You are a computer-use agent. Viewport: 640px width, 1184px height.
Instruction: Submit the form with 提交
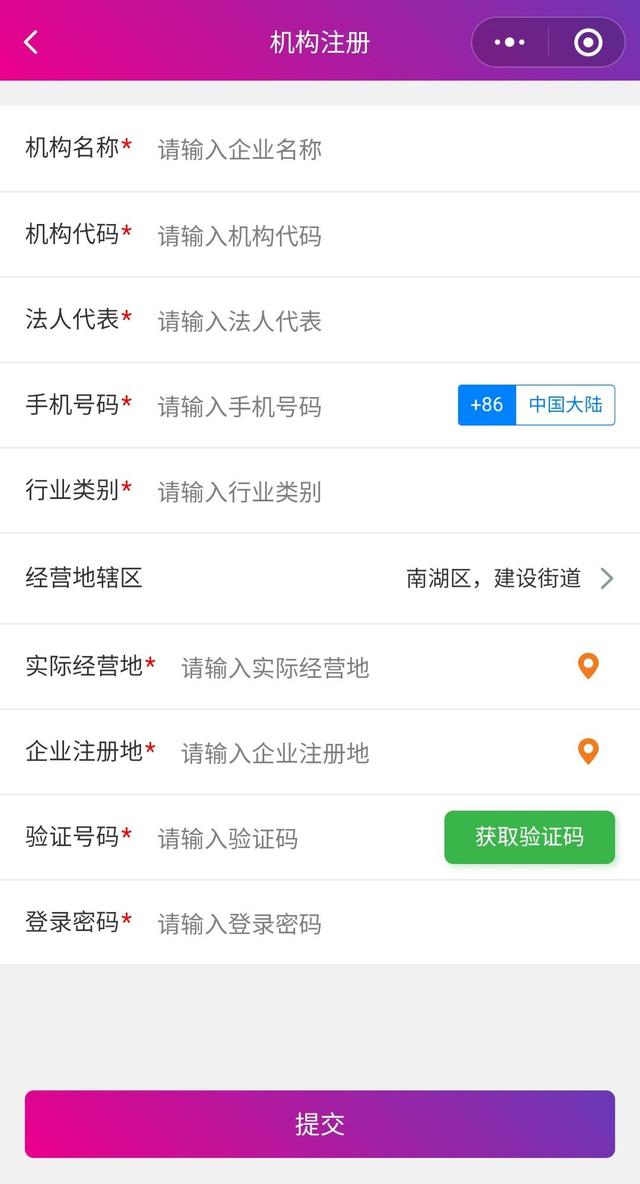320,1124
